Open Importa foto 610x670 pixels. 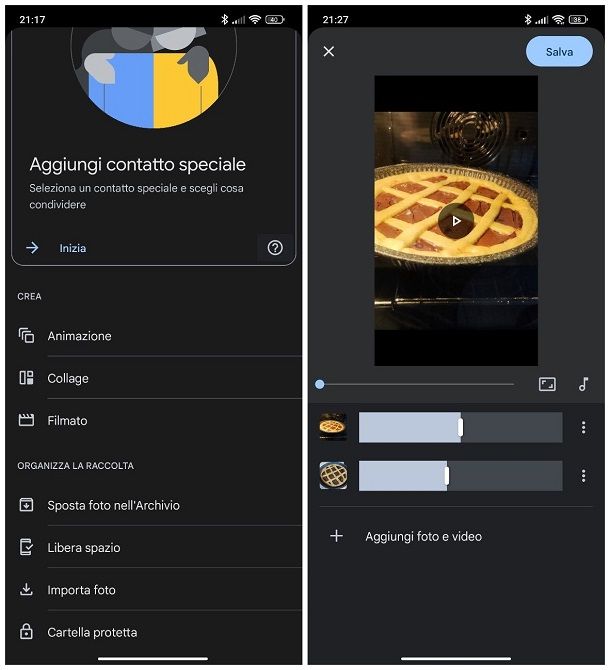point(81,590)
